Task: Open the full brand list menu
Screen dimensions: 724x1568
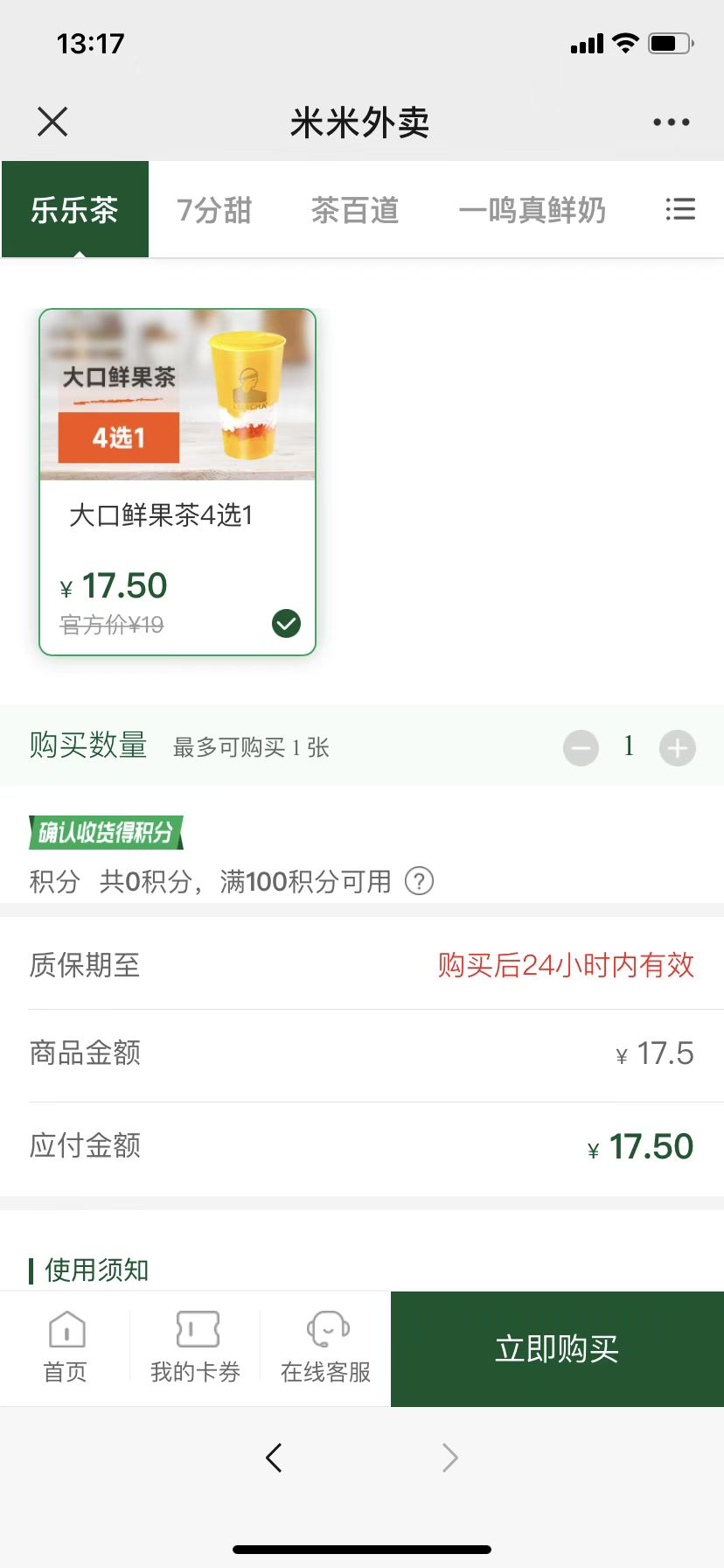Action: (680, 210)
